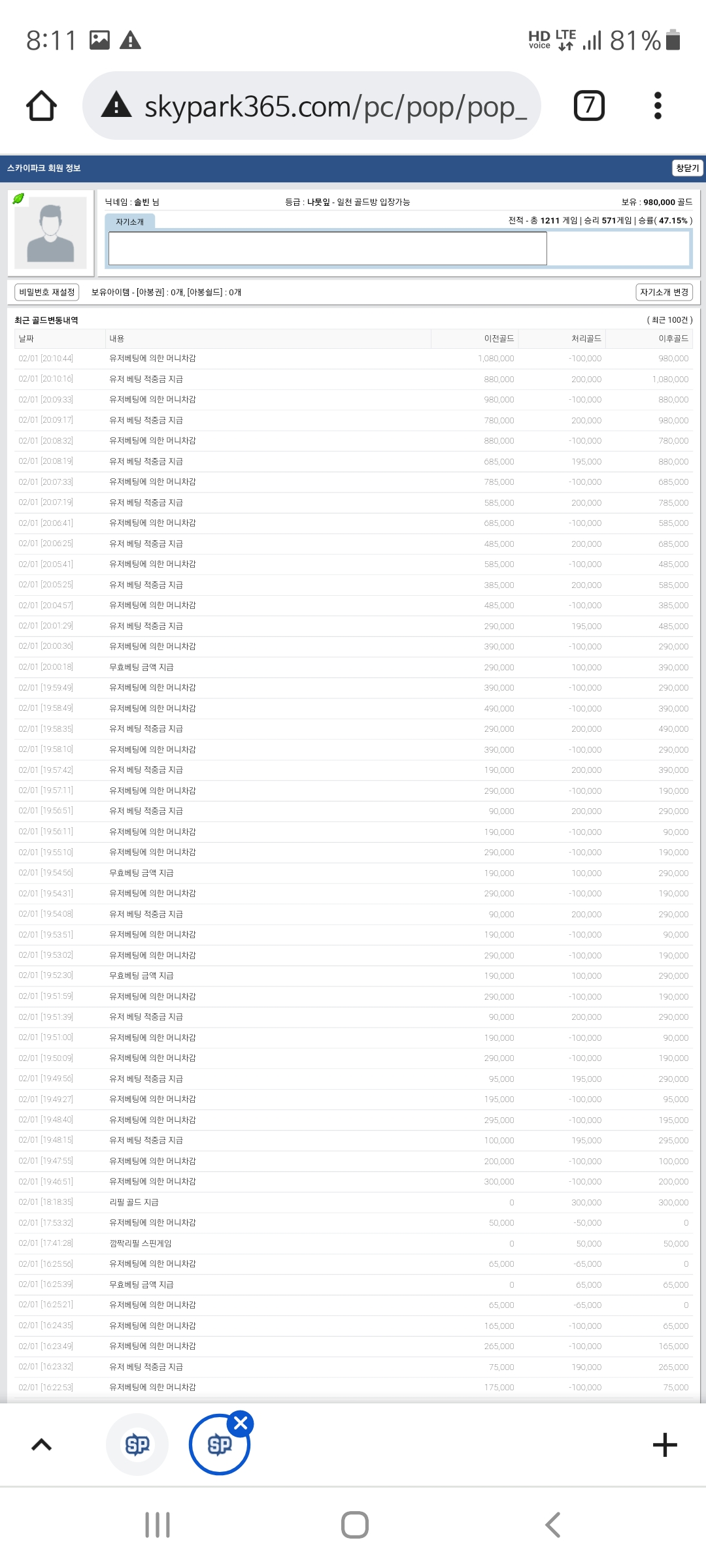Switch to the first SP tab thumbnail
The image size is (706, 1568).
[137, 1445]
